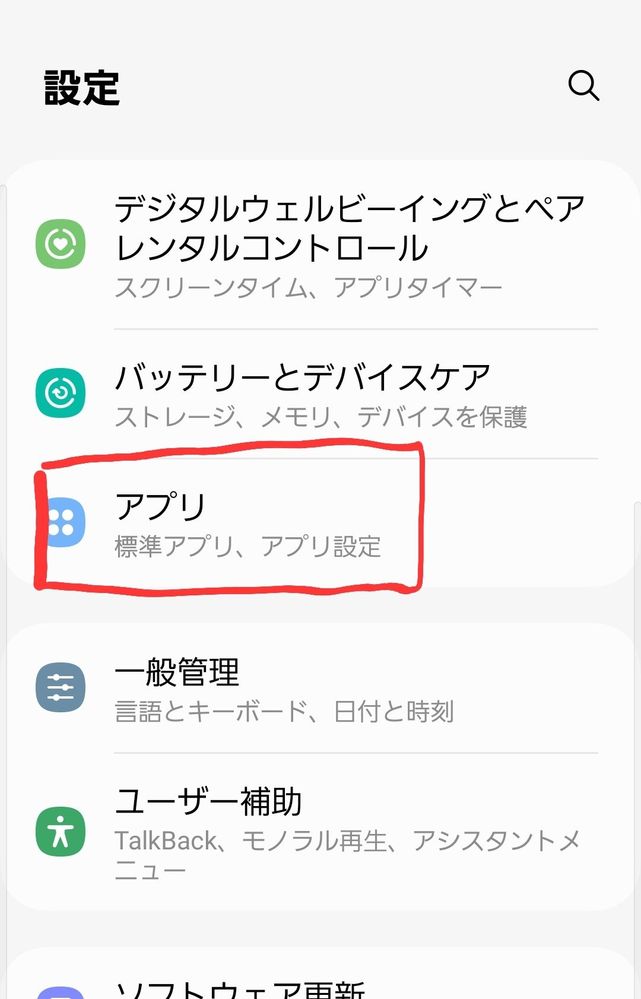Open the settings search icon

pyautogui.click(x=583, y=86)
